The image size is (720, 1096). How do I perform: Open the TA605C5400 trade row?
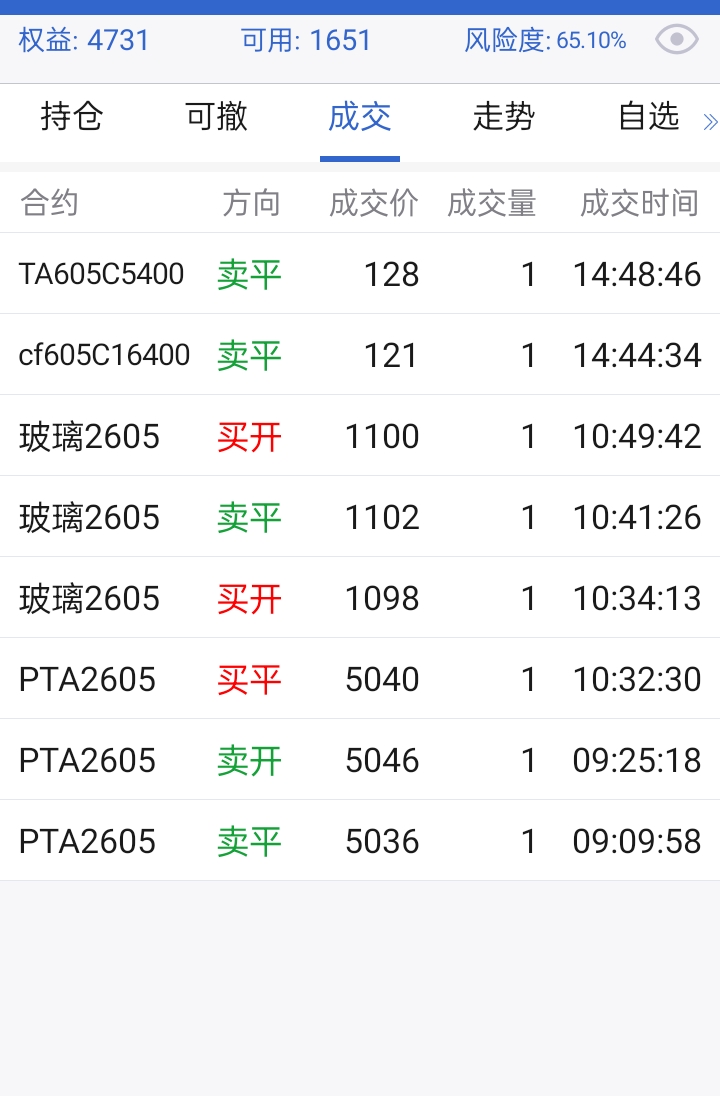pos(360,274)
